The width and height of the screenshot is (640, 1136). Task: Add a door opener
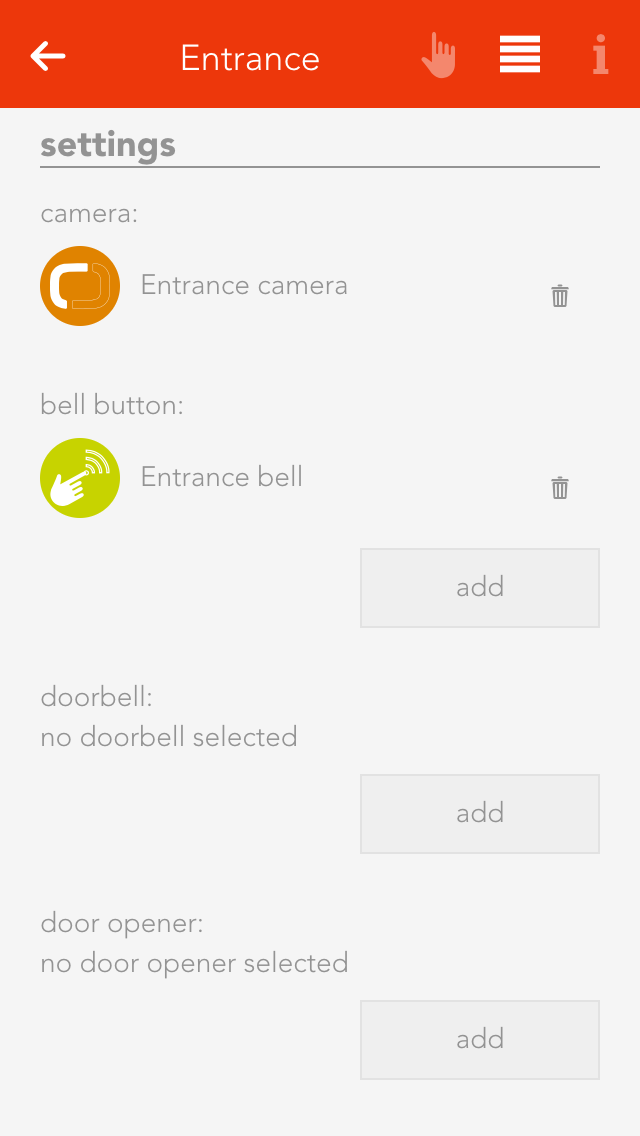click(x=480, y=1040)
